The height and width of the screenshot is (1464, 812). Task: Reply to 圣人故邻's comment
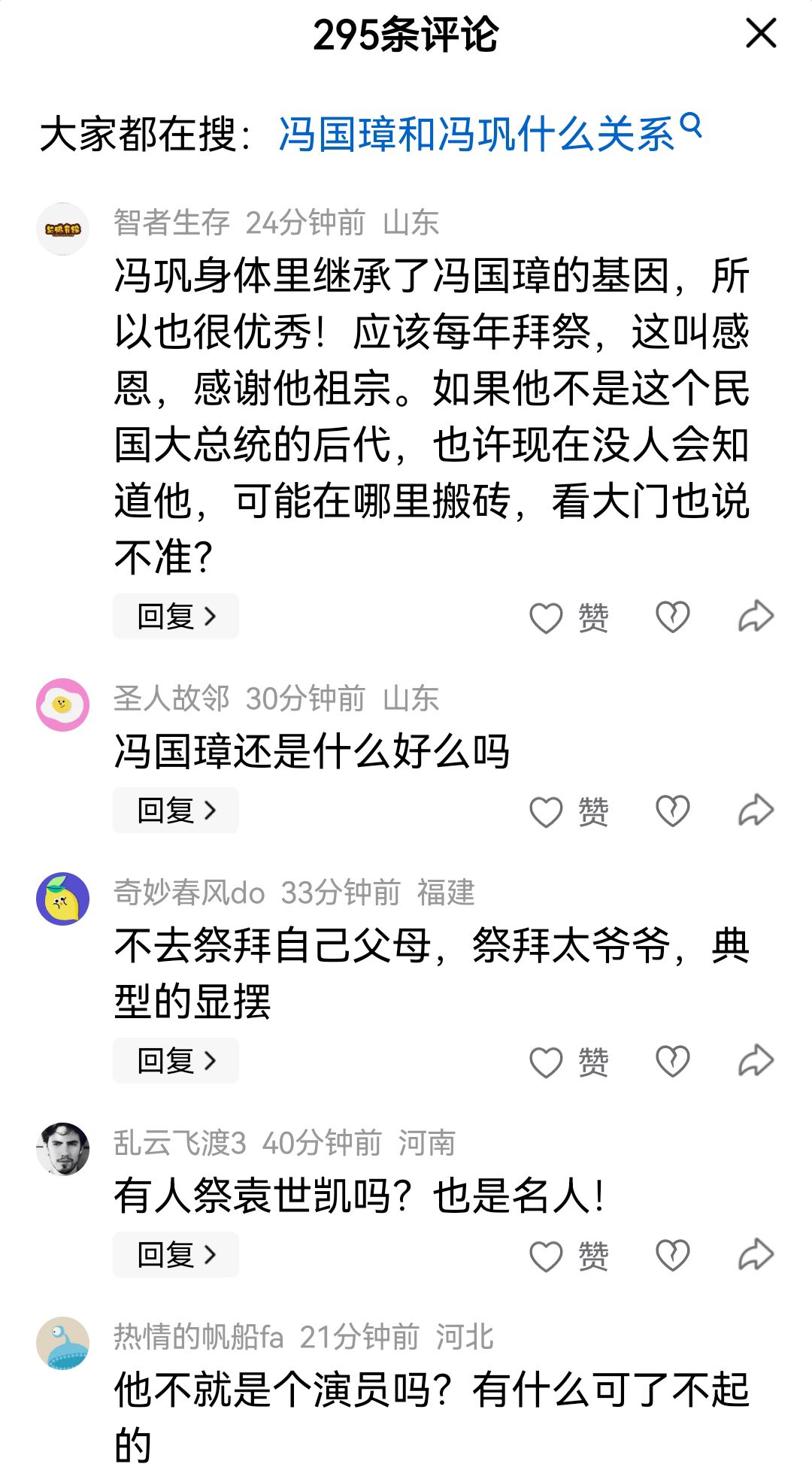point(176,811)
